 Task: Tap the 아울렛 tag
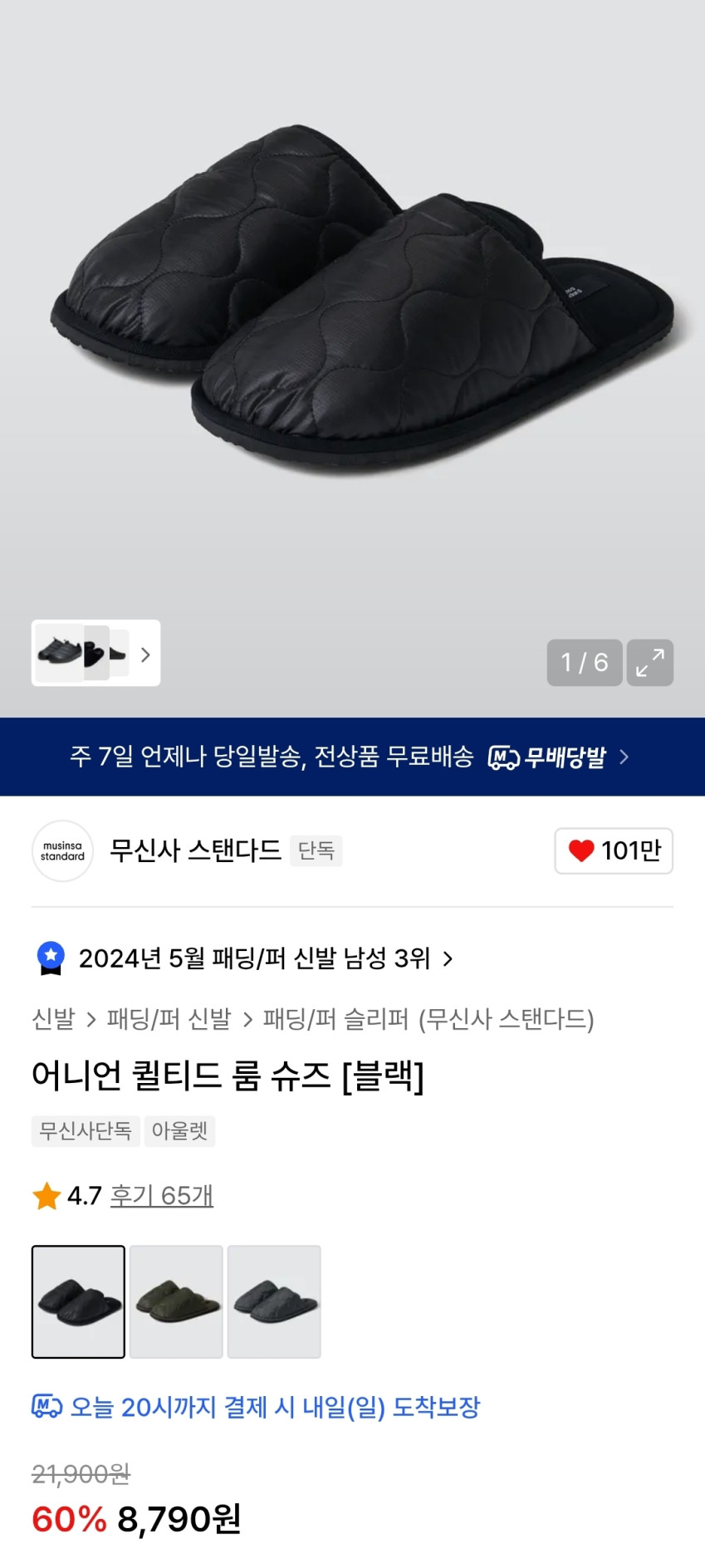pos(179,1131)
